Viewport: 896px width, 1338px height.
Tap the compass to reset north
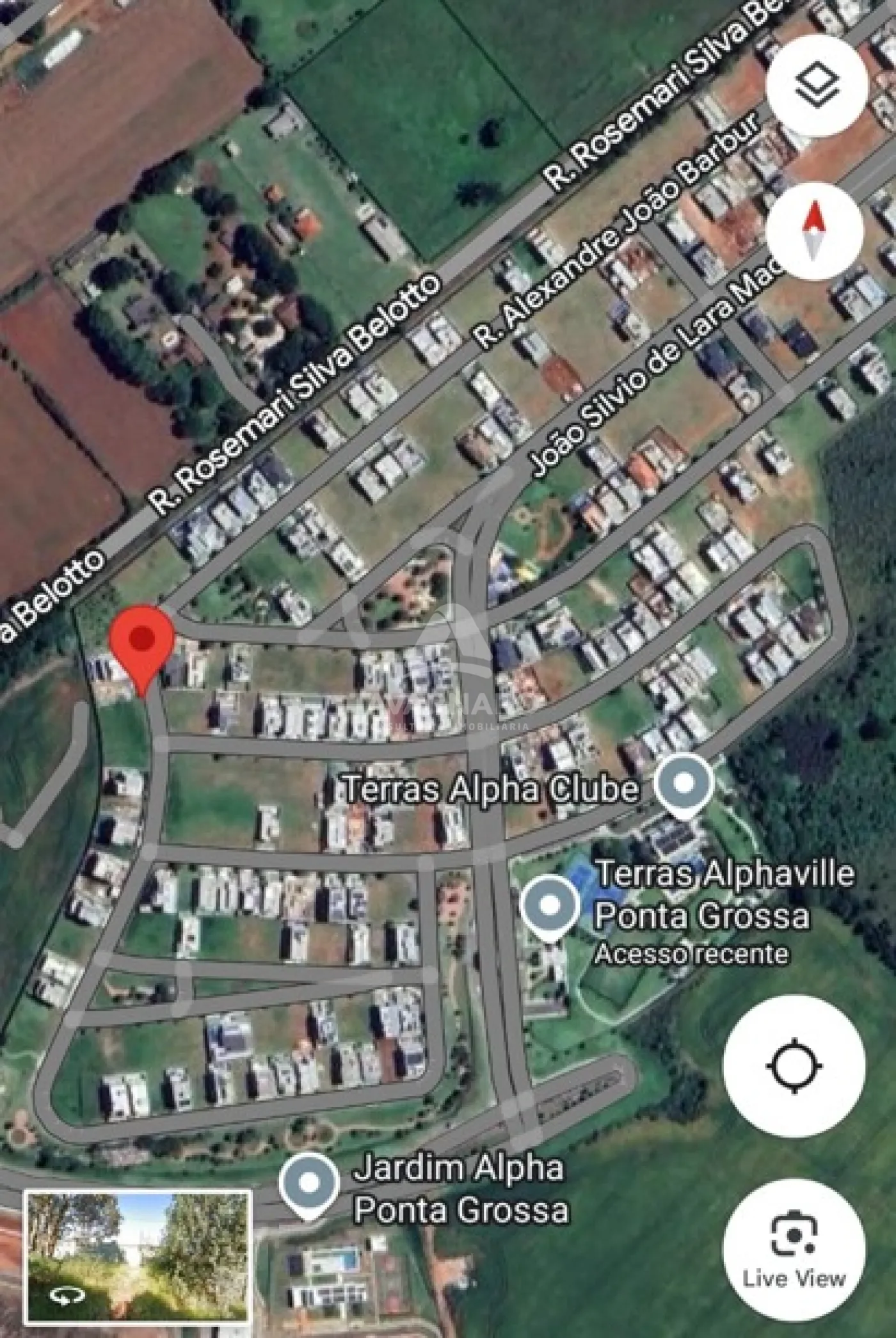(x=814, y=232)
